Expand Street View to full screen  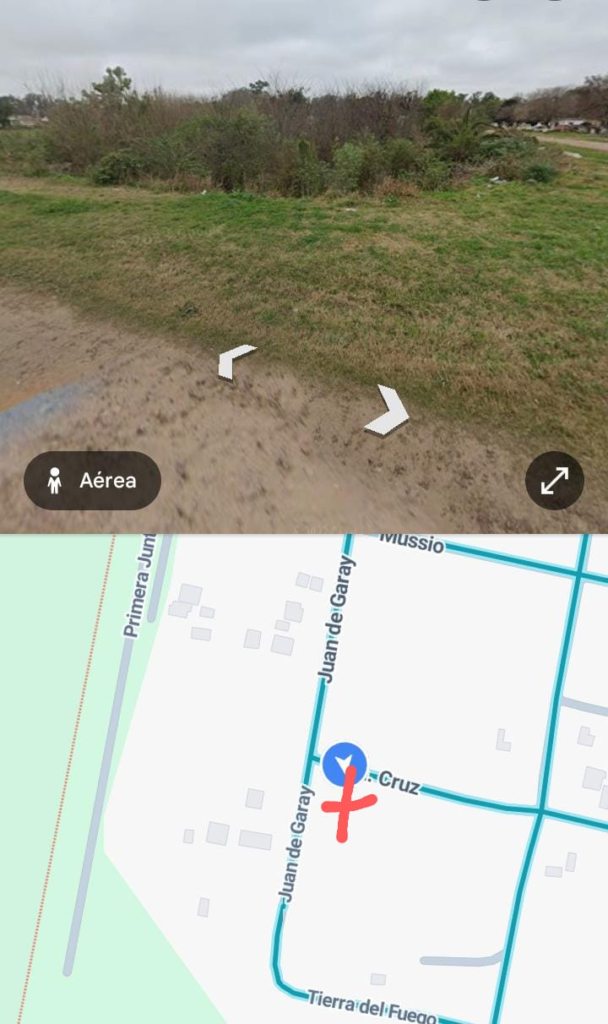tap(554, 481)
